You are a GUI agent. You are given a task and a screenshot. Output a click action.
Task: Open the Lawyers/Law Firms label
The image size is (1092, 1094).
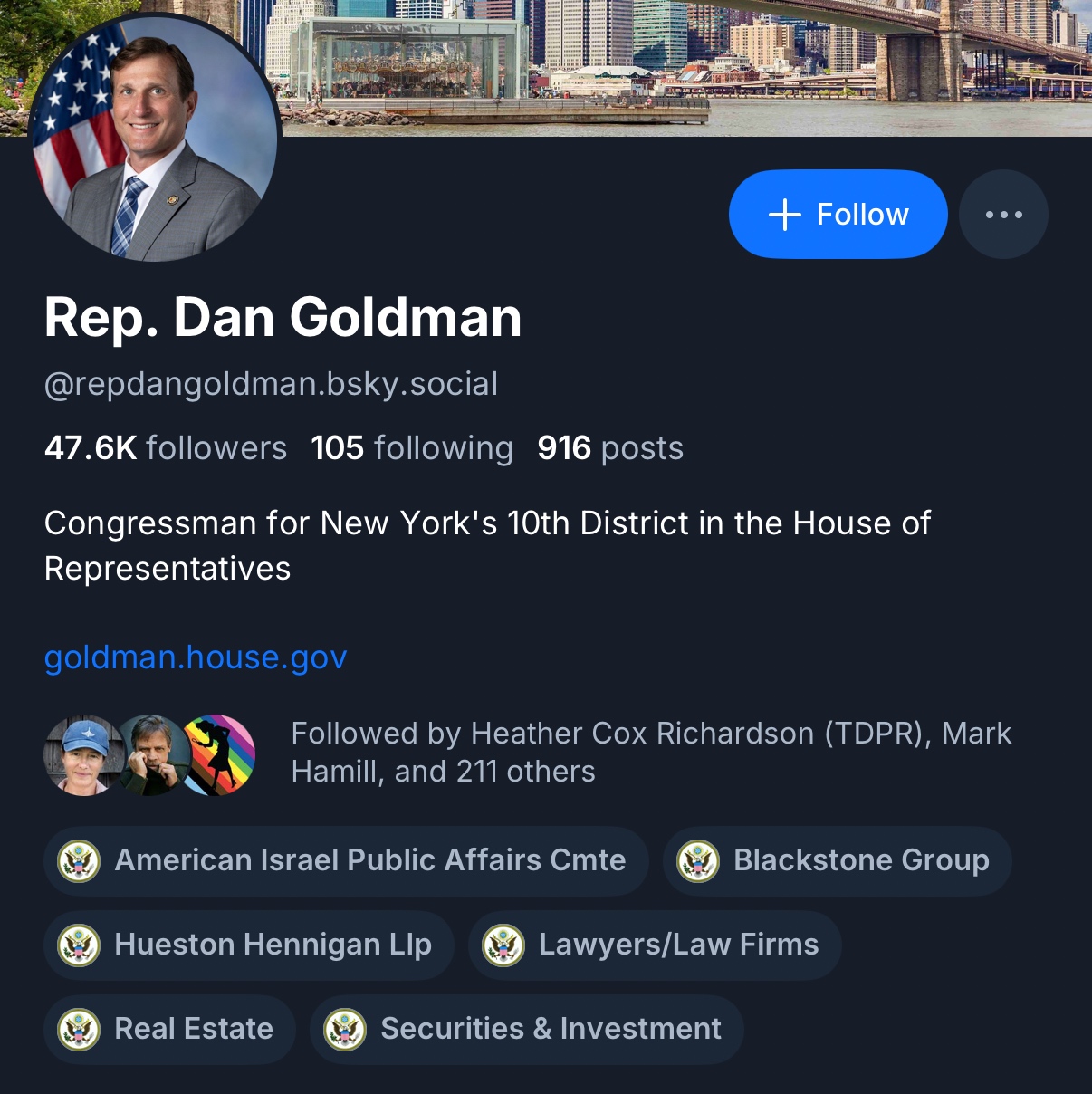click(x=655, y=945)
